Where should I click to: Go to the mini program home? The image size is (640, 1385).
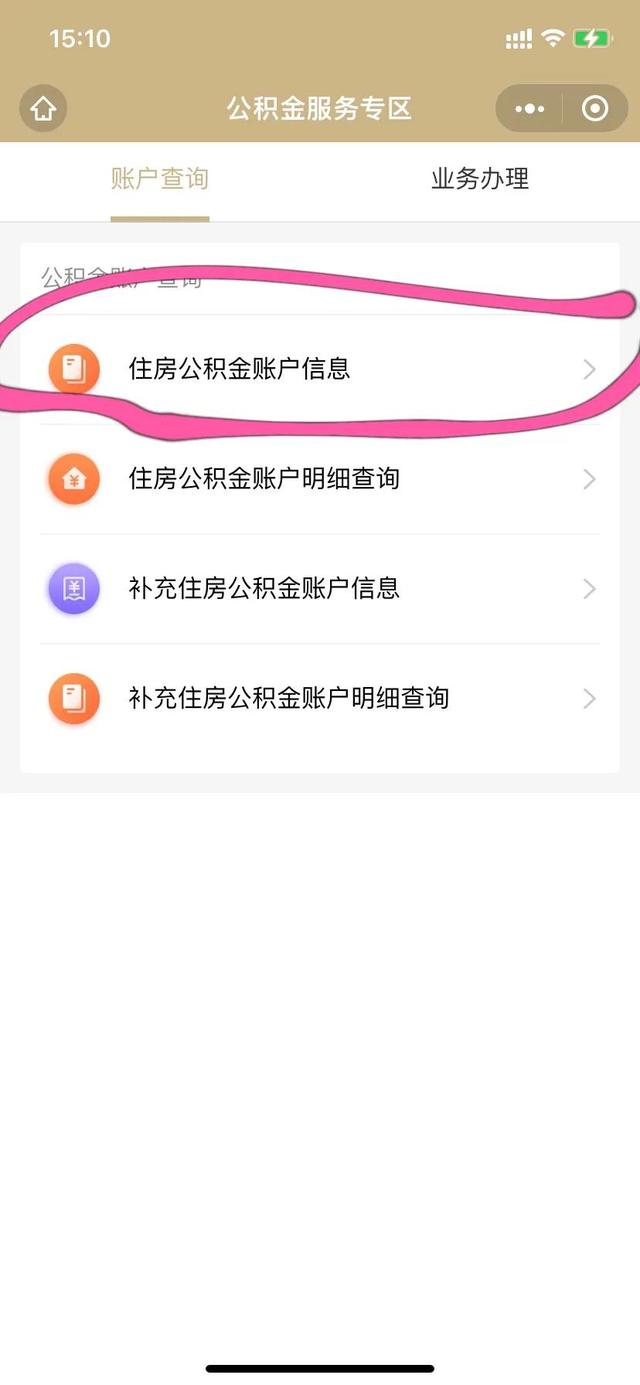coord(43,108)
